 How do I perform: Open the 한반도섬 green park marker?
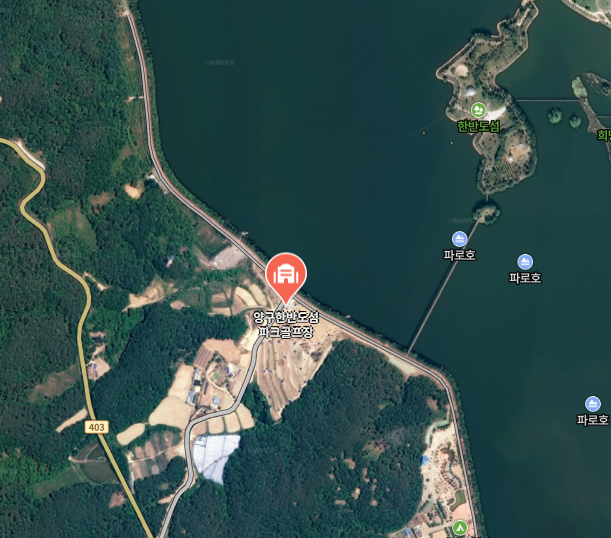(x=478, y=110)
